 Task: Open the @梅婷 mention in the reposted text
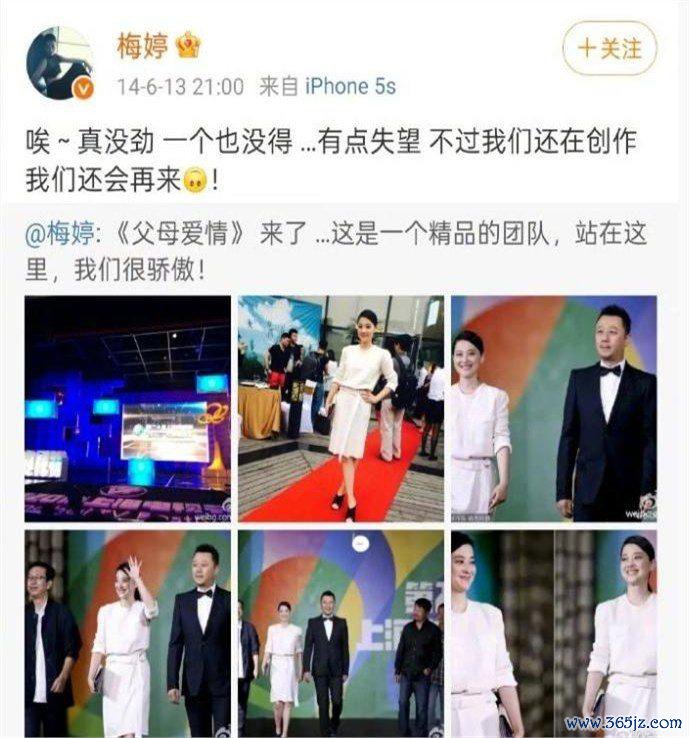(62, 236)
